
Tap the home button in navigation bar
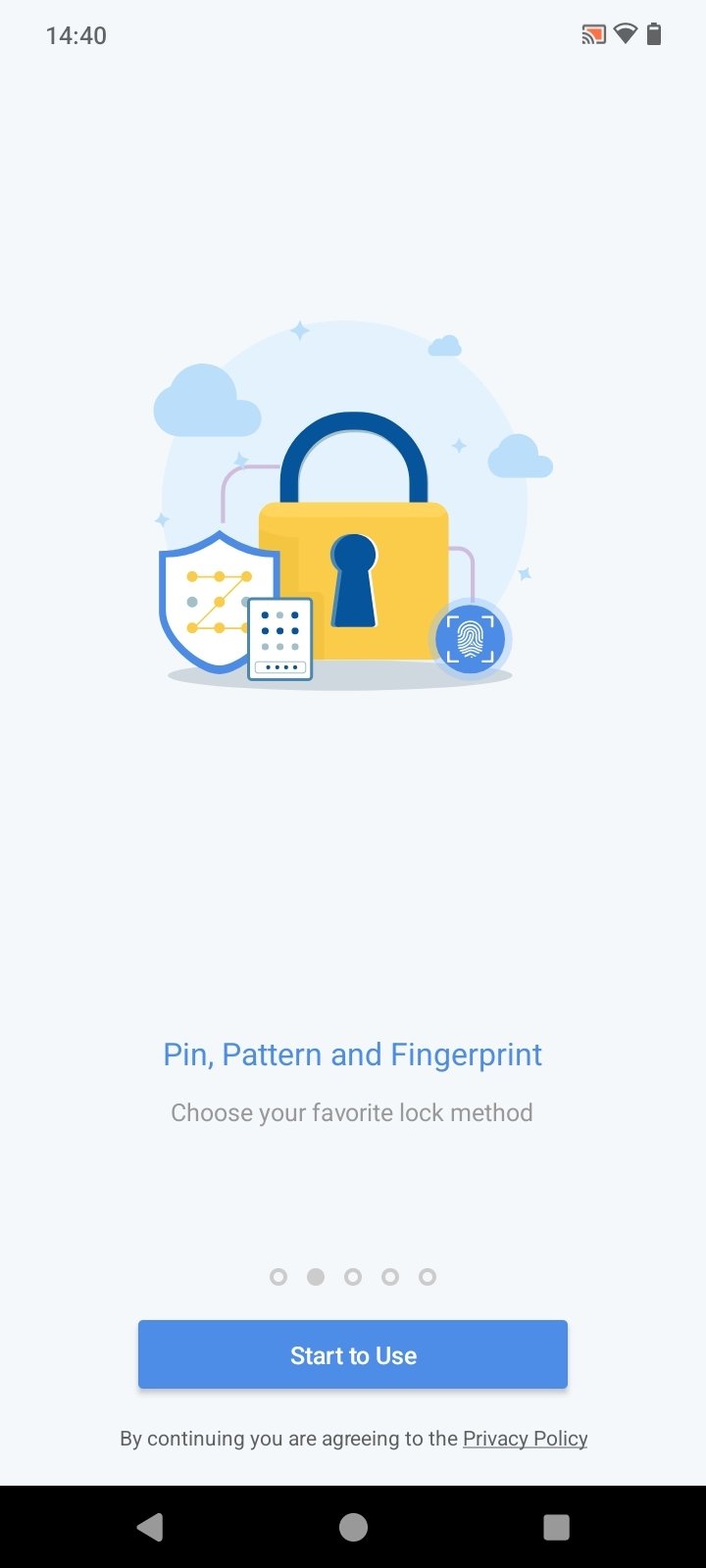click(x=353, y=1527)
